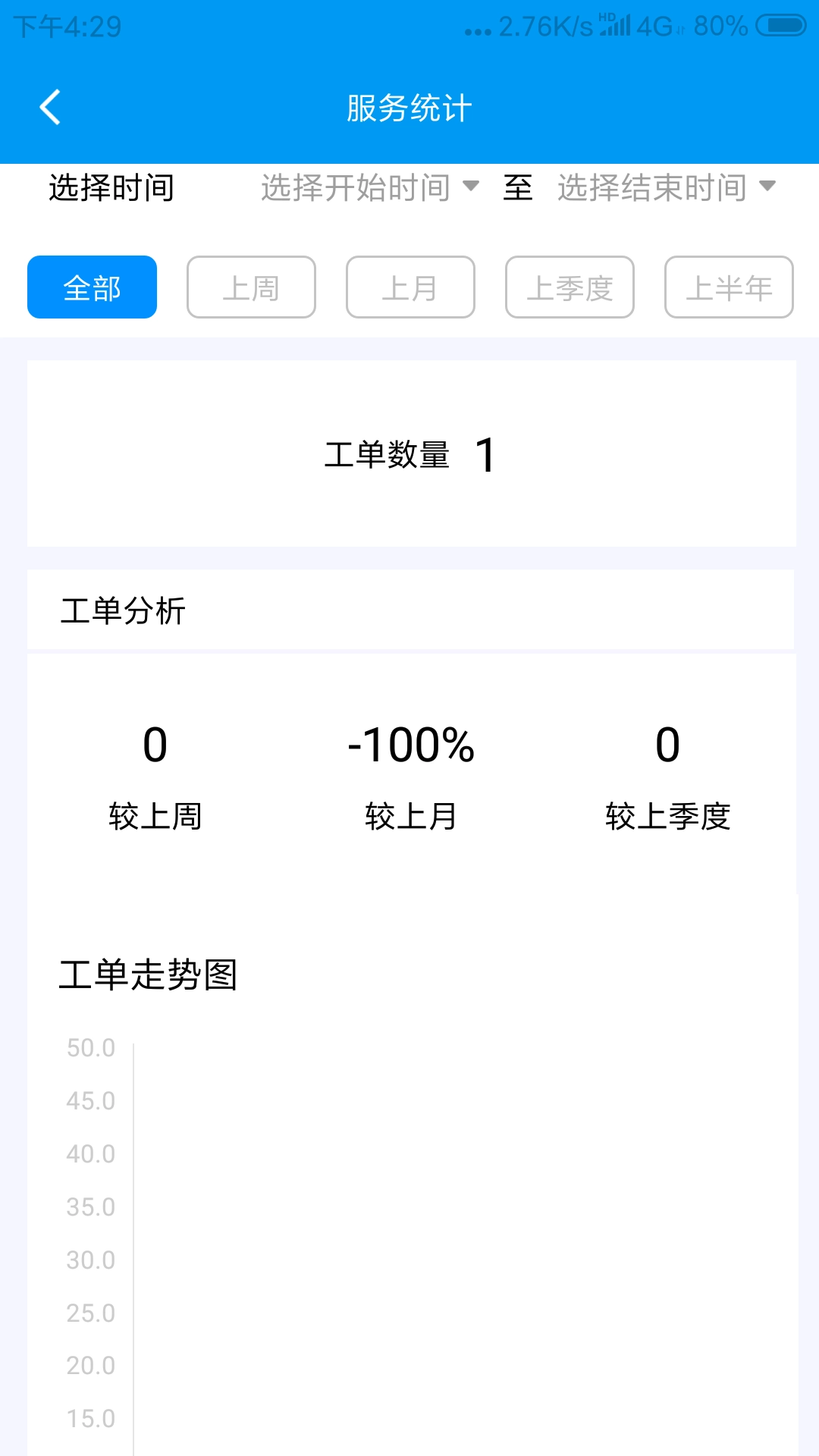Select the 上月 time range
The width and height of the screenshot is (819, 1456).
[x=410, y=287]
